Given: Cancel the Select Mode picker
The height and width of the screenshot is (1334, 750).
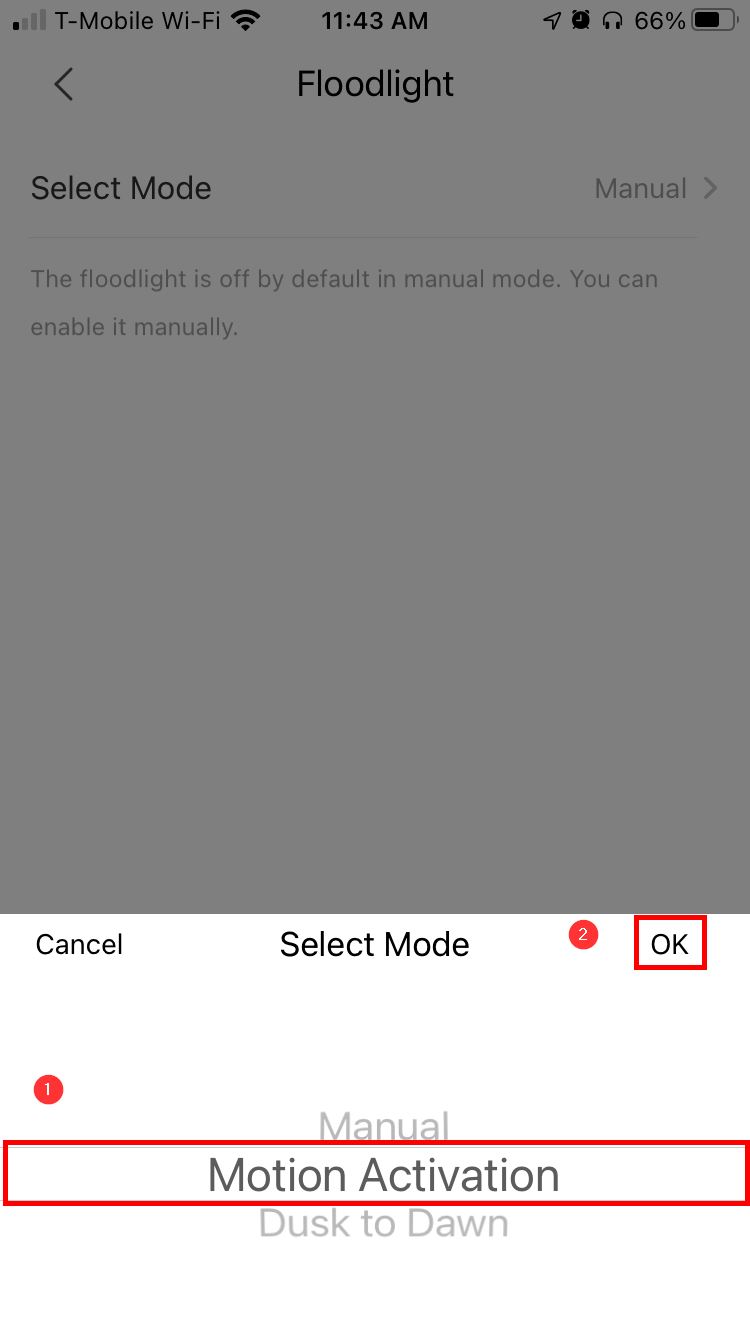Looking at the screenshot, I should tap(79, 944).
